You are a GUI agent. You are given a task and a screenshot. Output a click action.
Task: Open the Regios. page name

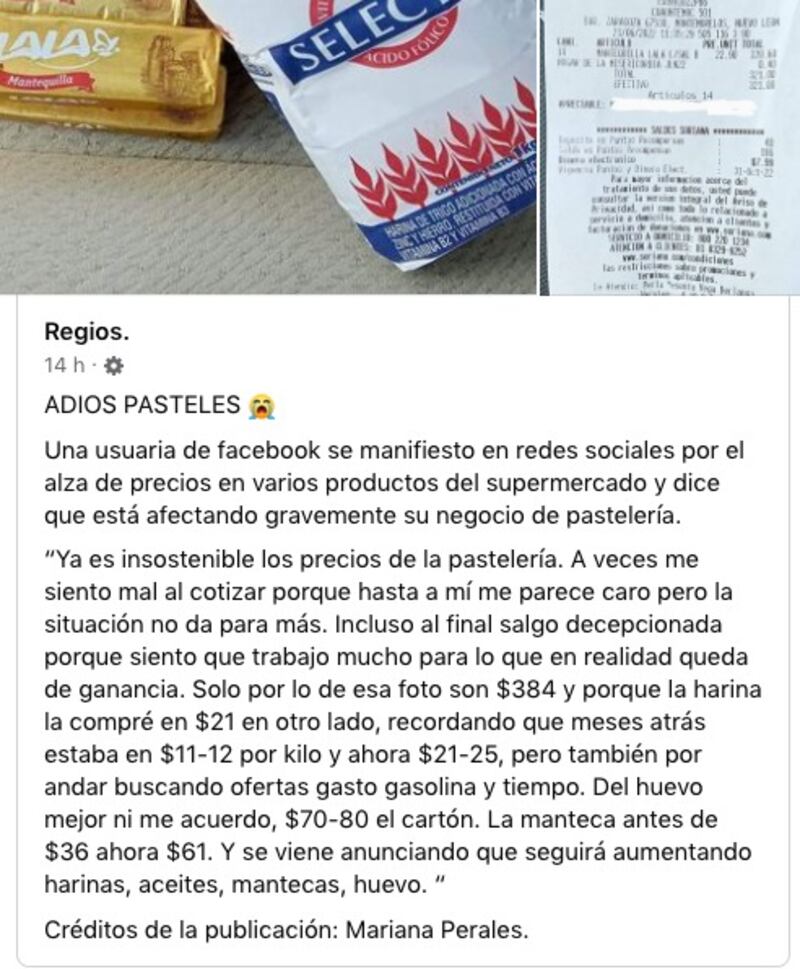87,331
